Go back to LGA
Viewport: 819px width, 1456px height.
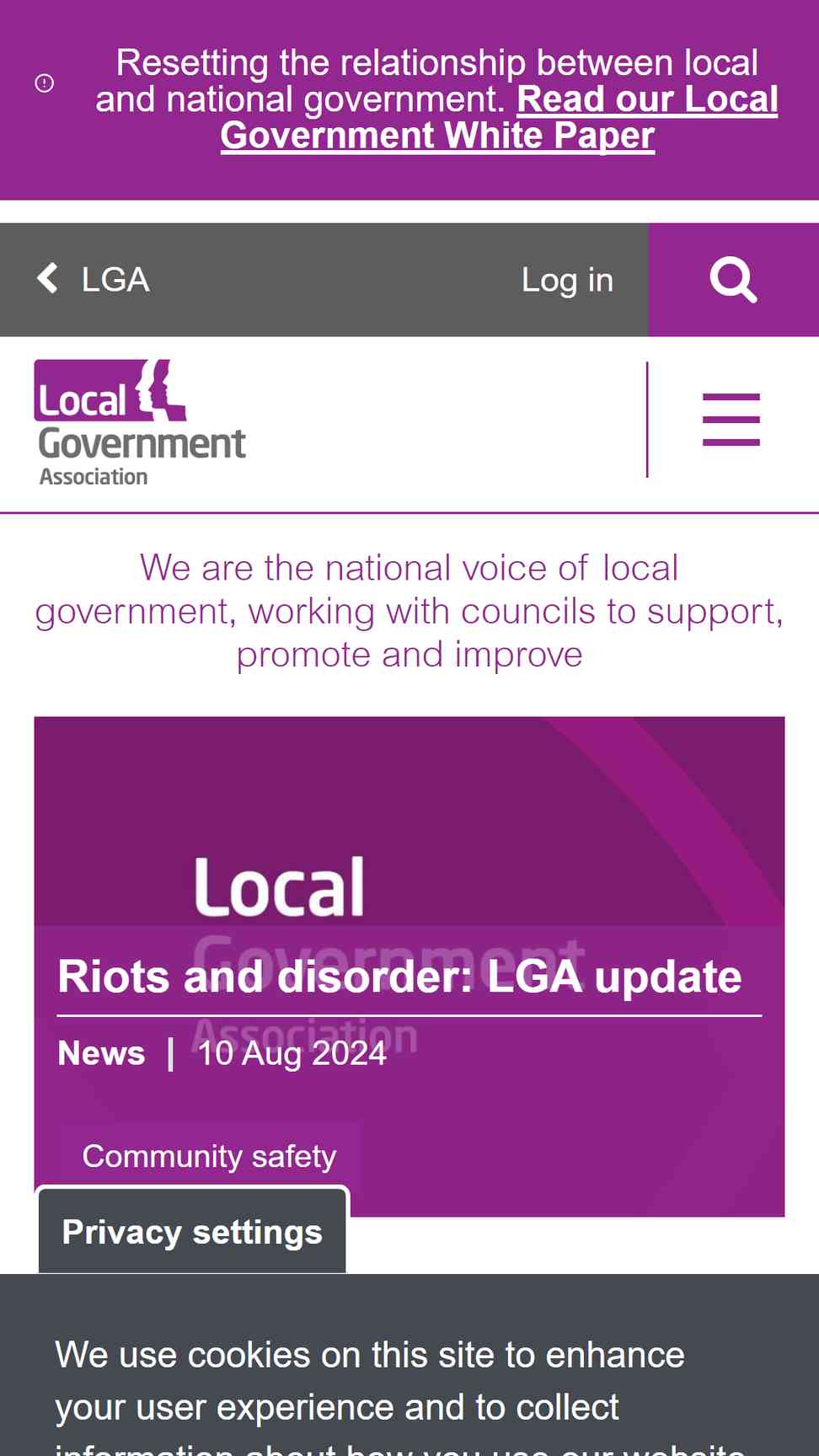pyautogui.click(x=94, y=280)
